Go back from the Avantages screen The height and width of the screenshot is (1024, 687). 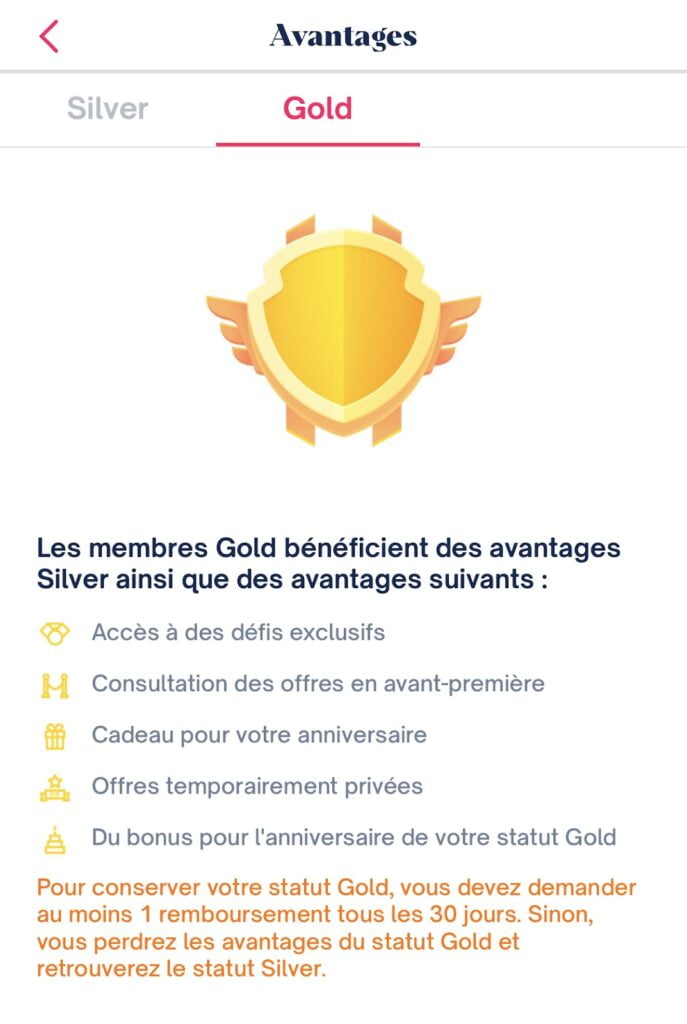pyautogui.click(x=49, y=36)
